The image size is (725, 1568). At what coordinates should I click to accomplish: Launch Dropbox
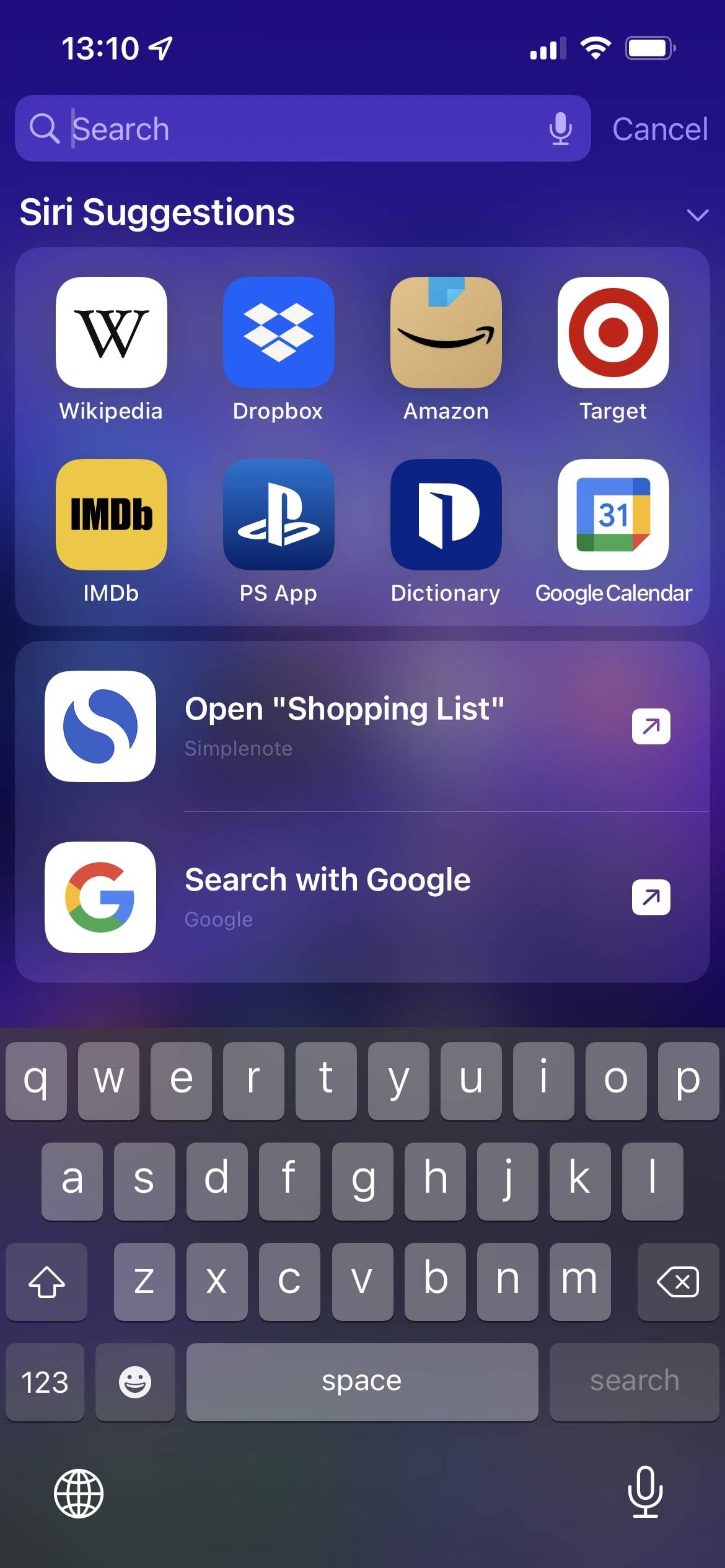pyautogui.click(x=279, y=333)
